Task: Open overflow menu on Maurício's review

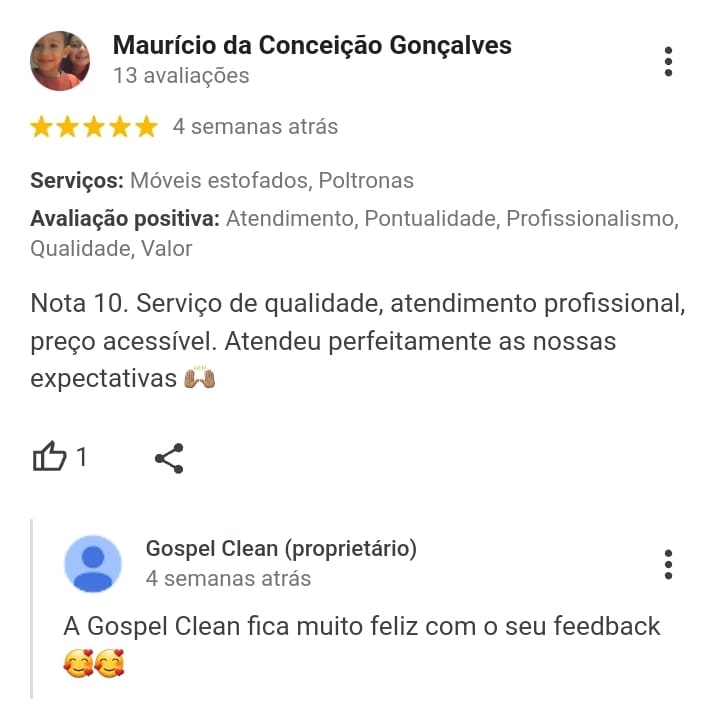Action: (x=668, y=61)
